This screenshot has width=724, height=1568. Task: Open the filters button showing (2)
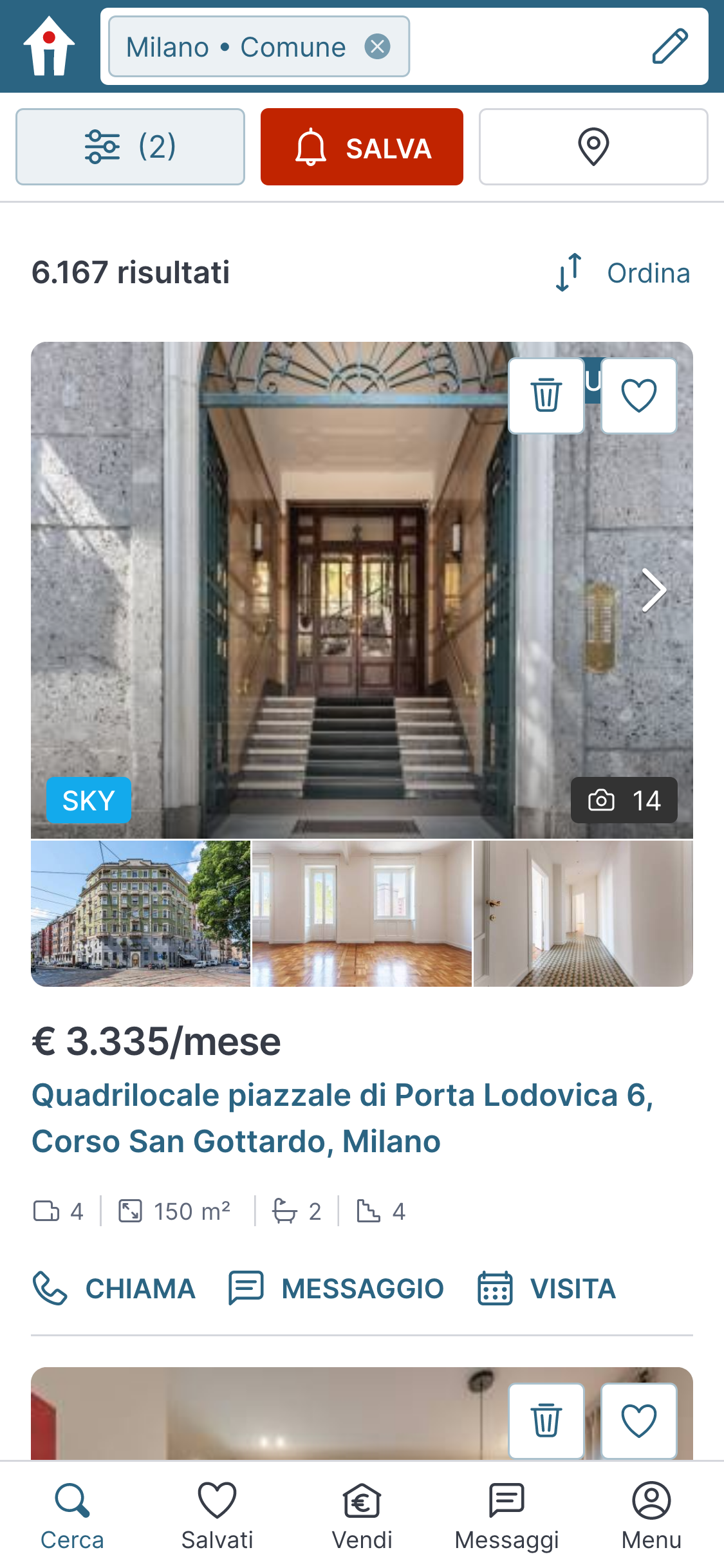coord(130,147)
